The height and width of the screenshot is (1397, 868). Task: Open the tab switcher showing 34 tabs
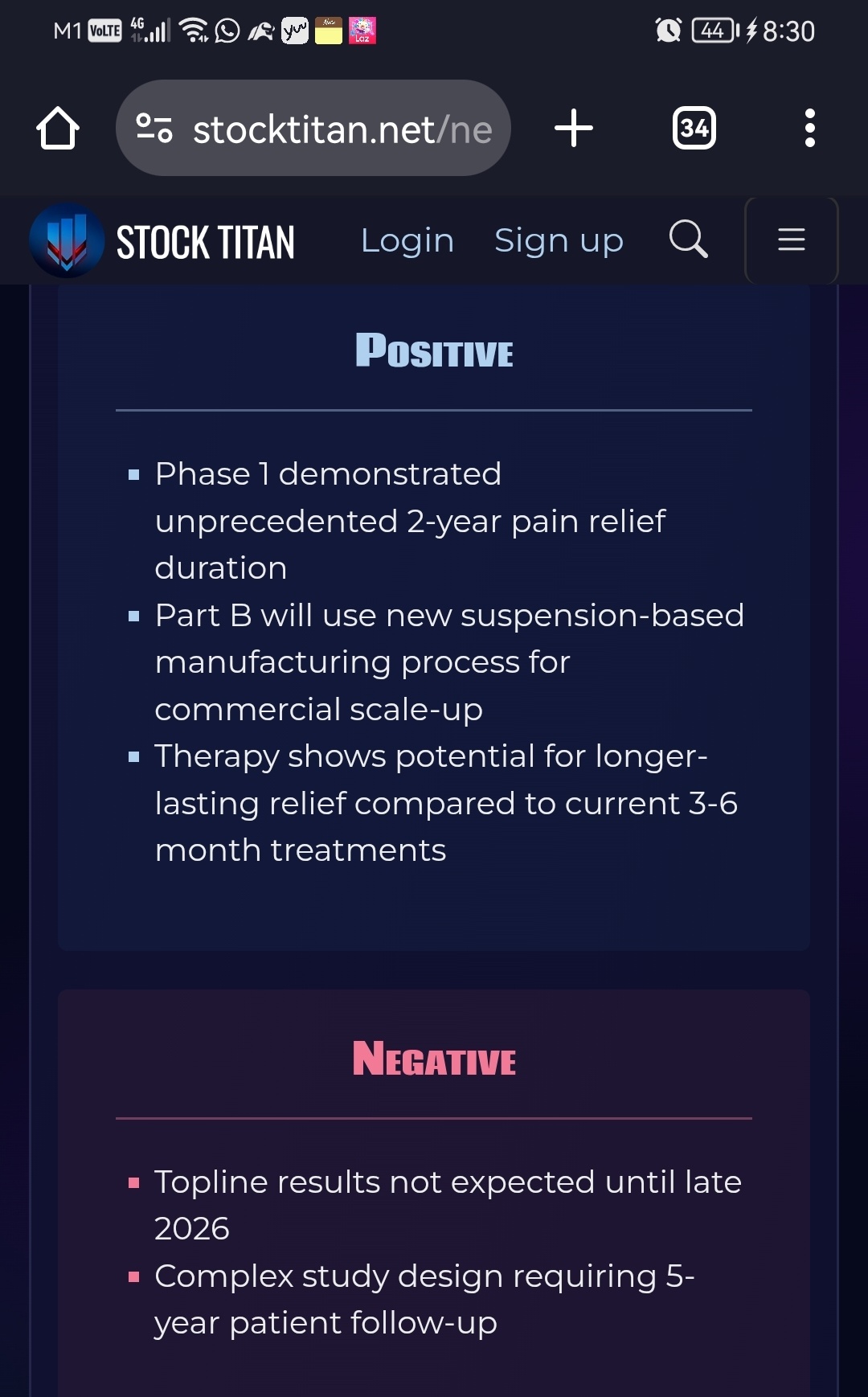pos(694,128)
